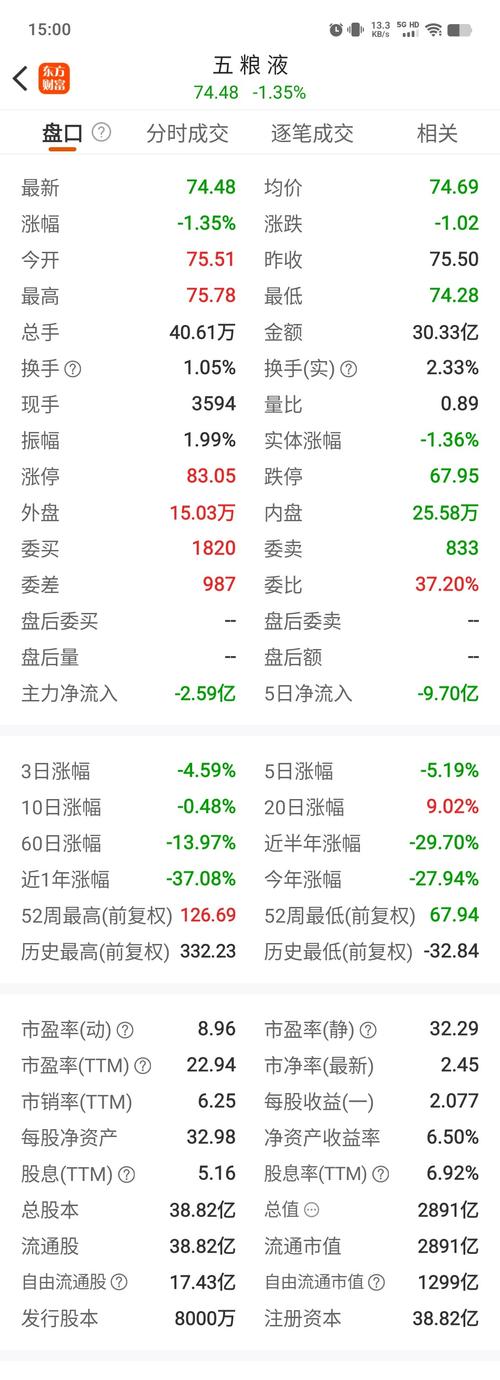500x1380 pixels.
Task: Show the help tip for 市盈率(TTM)
Action: (x=143, y=1066)
